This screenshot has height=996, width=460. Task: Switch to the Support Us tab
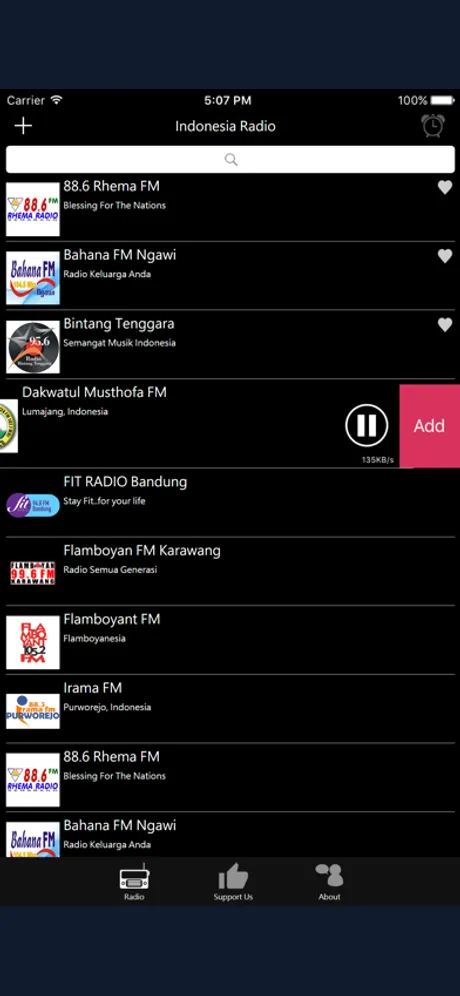click(233, 882)
